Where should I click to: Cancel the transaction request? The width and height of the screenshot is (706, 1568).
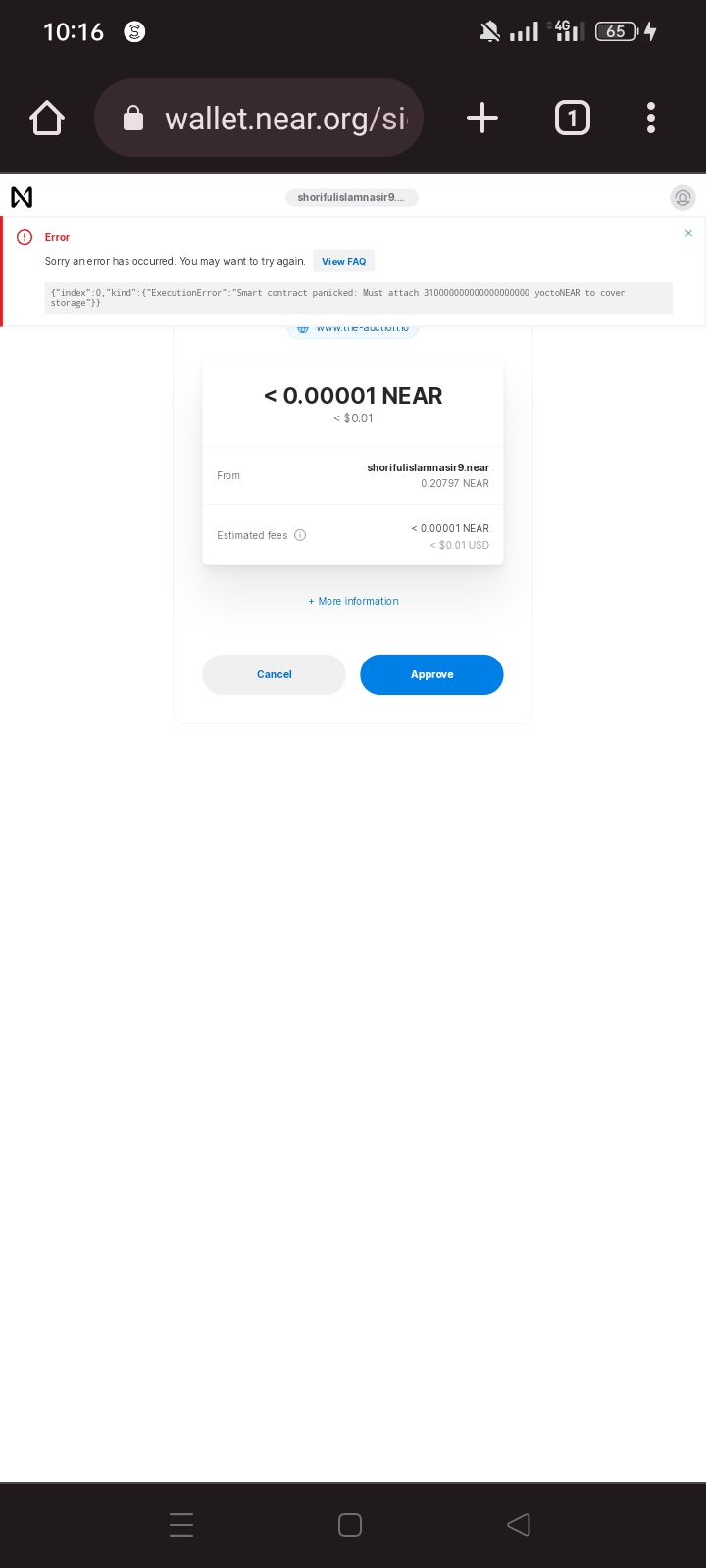click(x=274, y=674)
